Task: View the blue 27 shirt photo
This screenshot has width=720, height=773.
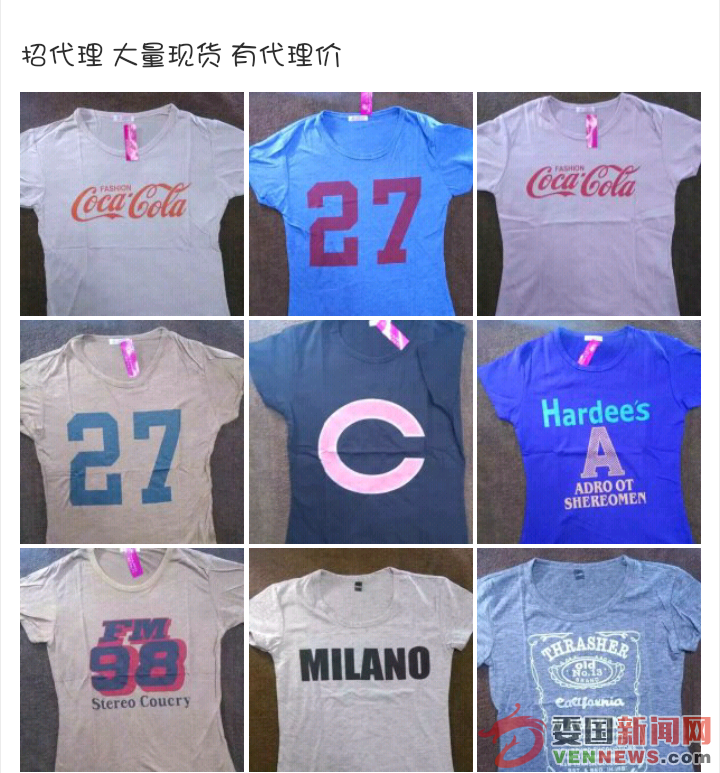Action: coord(360,204)
